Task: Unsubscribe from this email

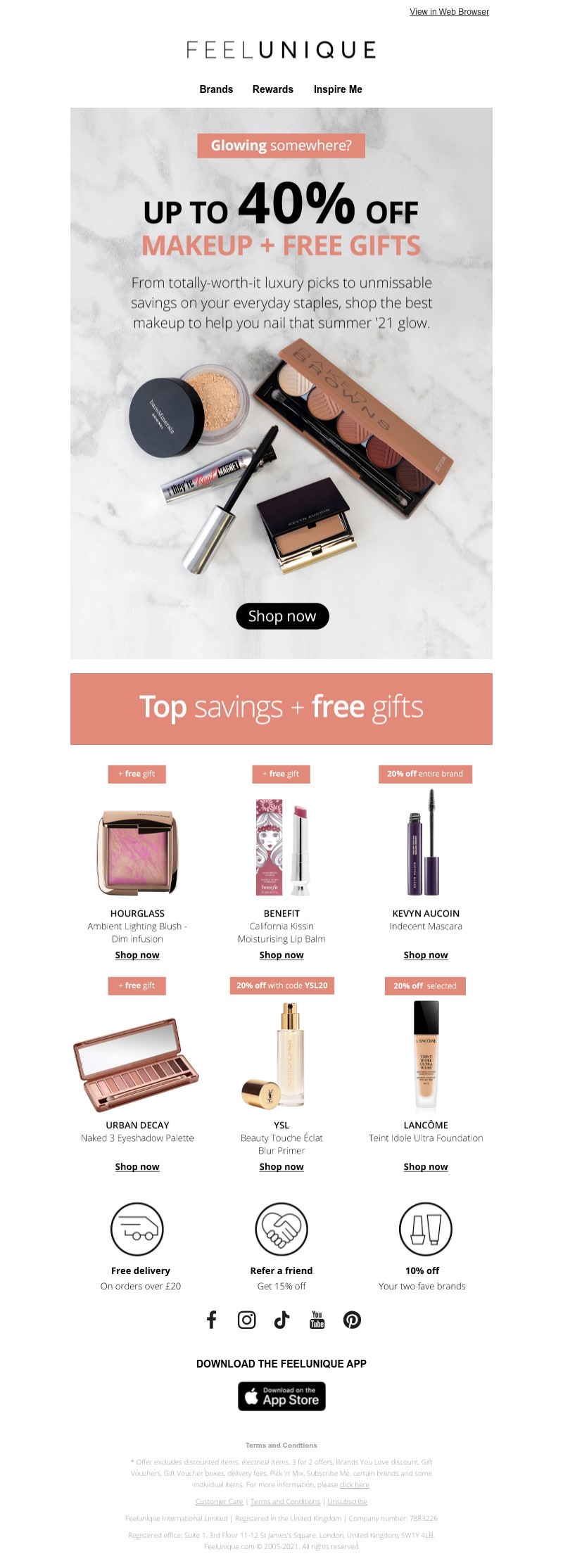Action: pos(347,1501)
